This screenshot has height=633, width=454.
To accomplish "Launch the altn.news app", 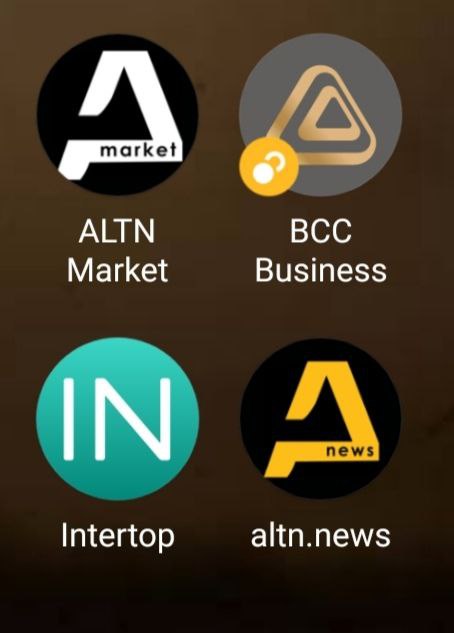I will pyautogui.click(x=320, y=419).
